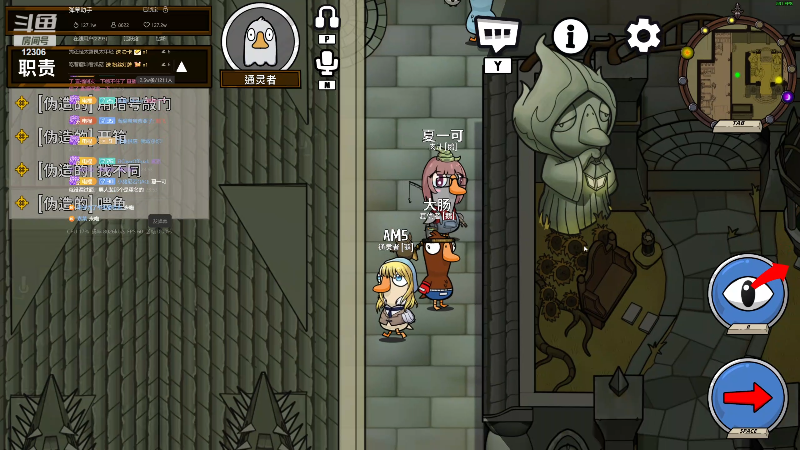Open the info button
The height and width of the screenshot is (450, 800).
[571, 36]
